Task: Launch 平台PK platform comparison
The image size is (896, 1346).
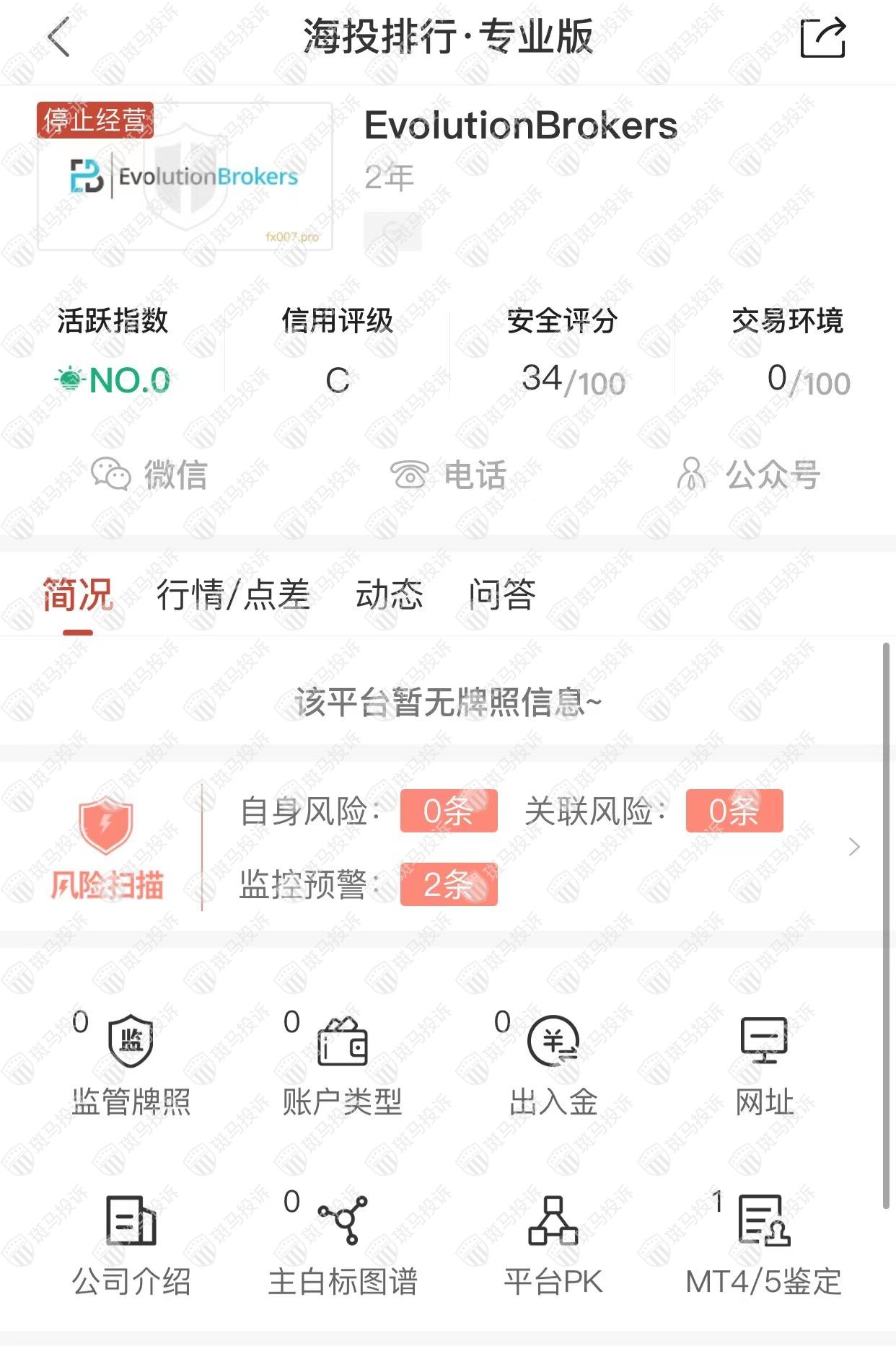Action: (553, 1245)
